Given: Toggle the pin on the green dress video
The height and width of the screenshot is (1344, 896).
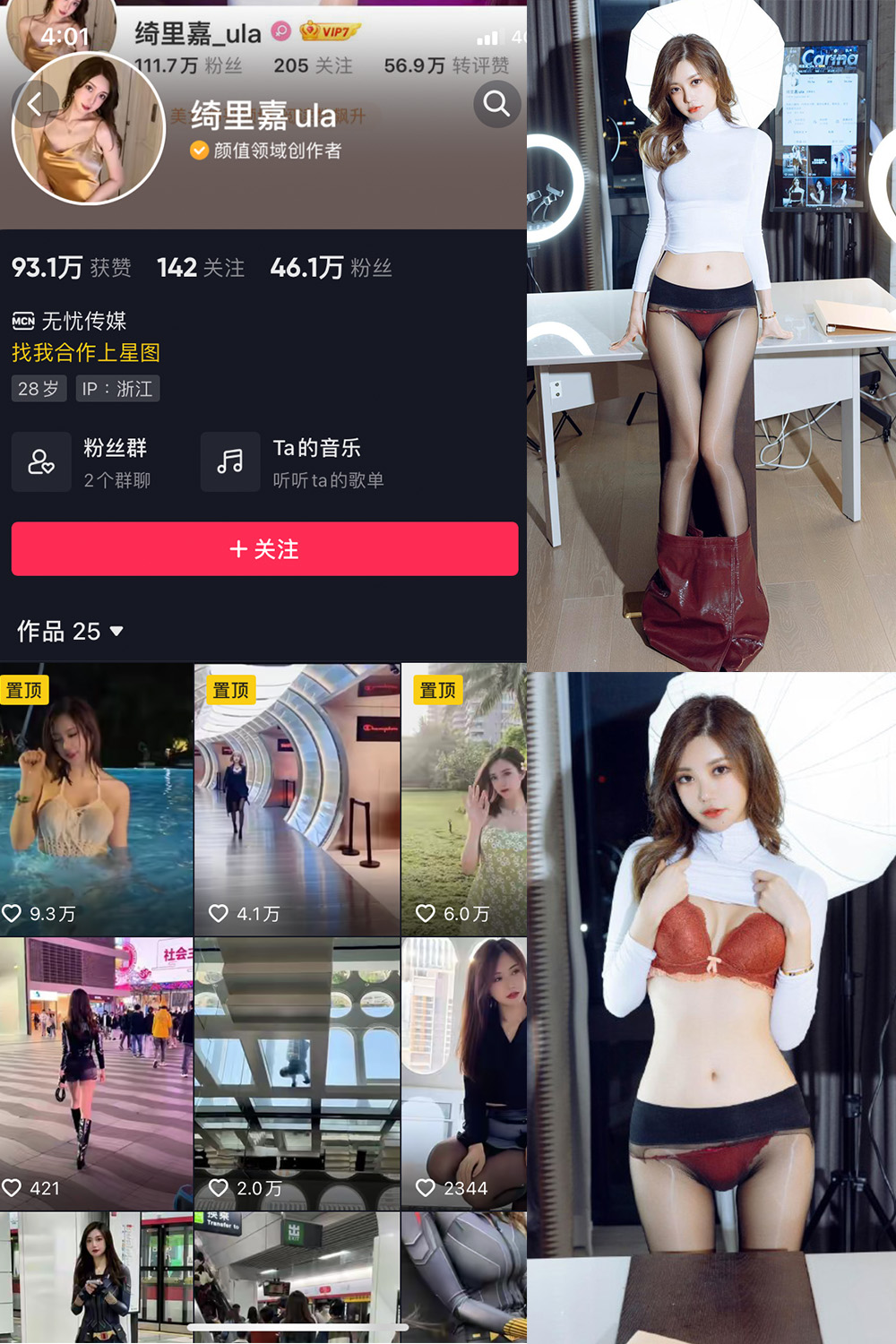Looking at the screenshot, I should click(x=436, y=691).
